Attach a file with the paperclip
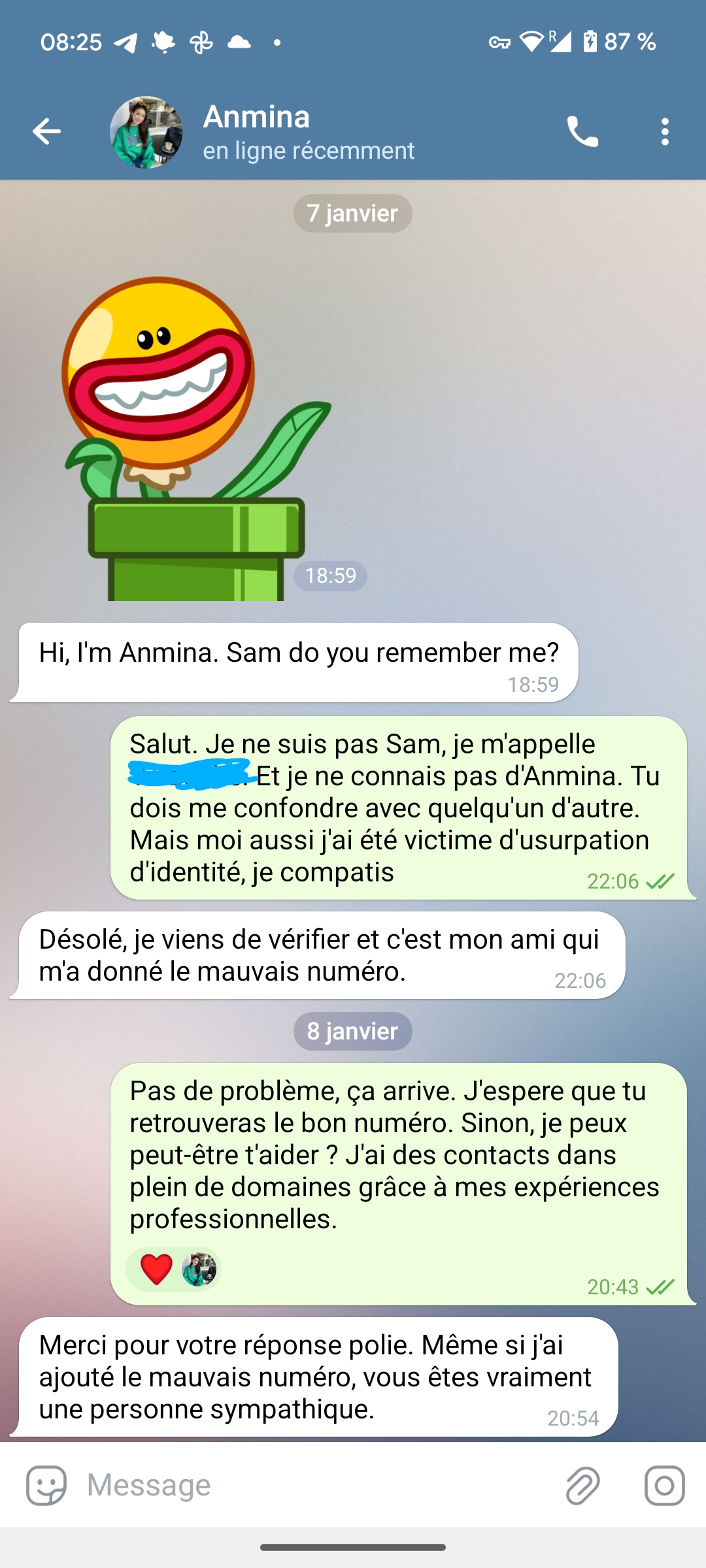The width and height of the screenshot is (706, 1568). point(582,1486)
